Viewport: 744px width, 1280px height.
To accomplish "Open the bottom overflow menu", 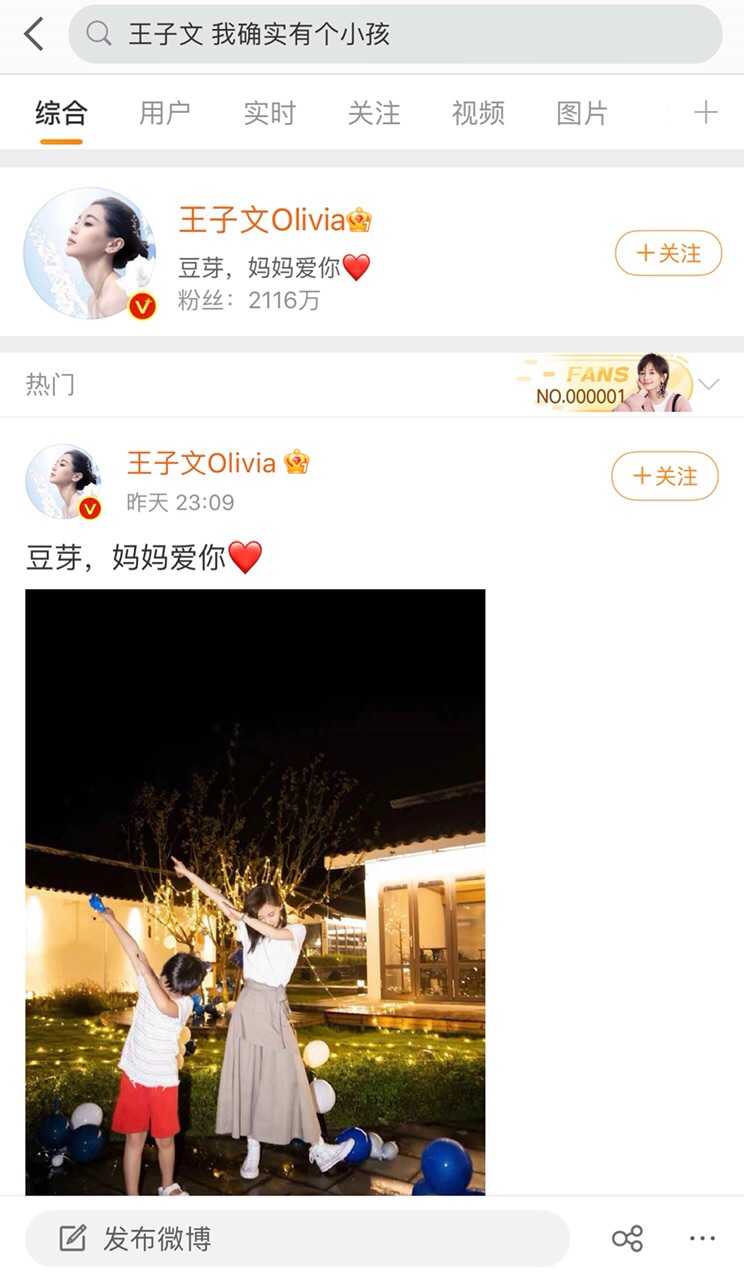I will (x=703, y=1239).
